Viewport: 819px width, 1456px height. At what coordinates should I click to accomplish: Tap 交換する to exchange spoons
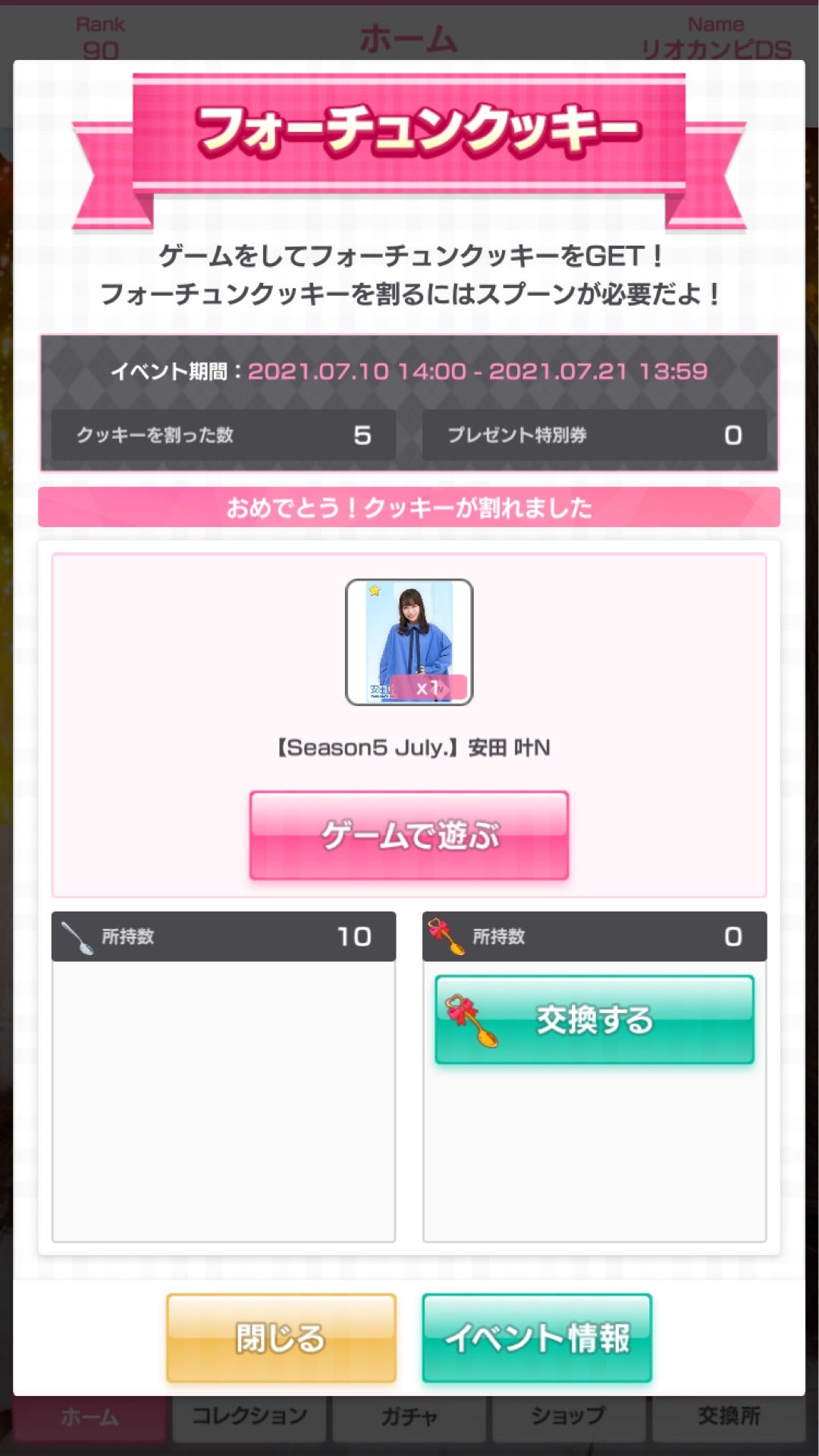[595, 1019]
